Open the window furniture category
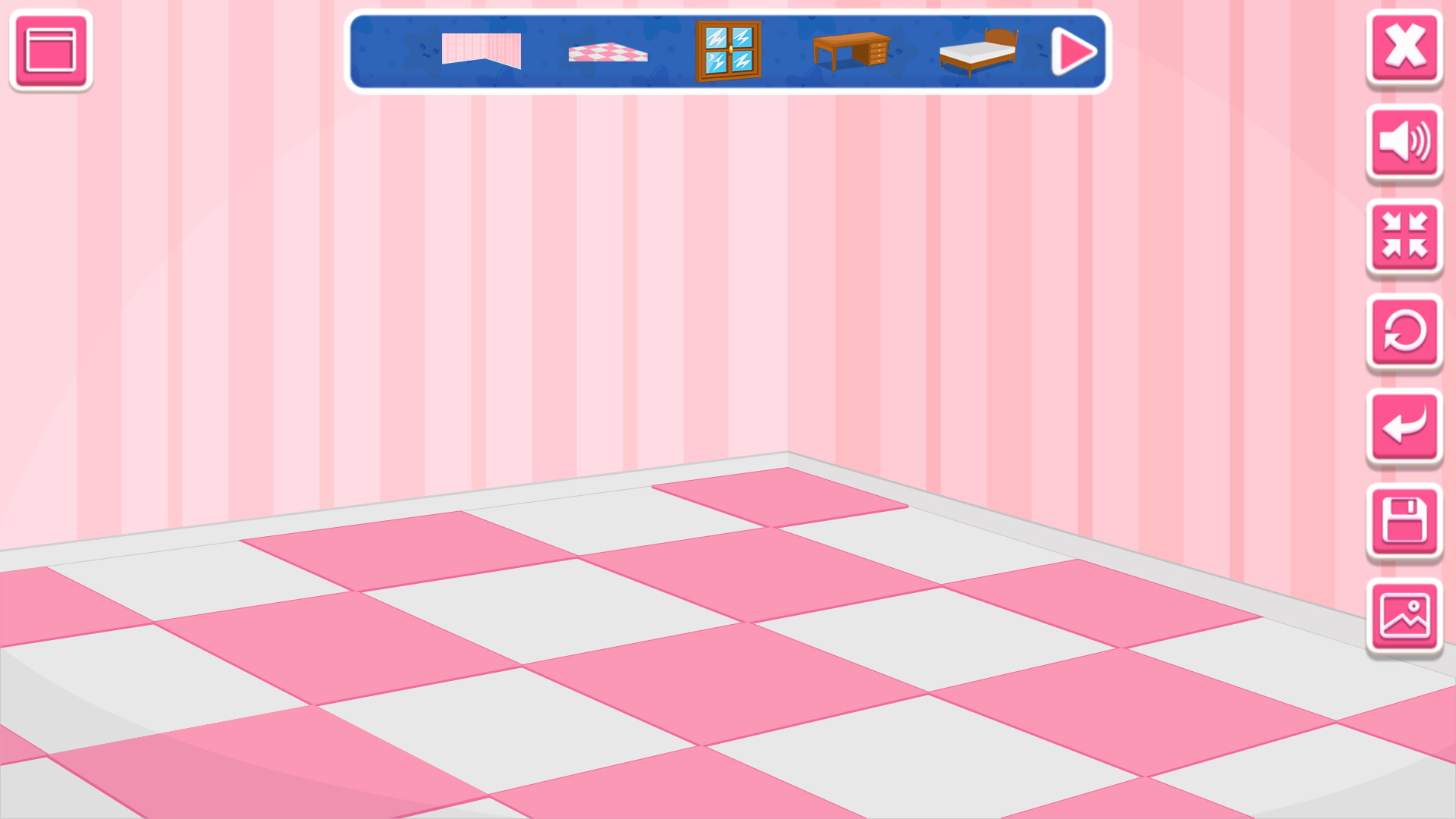The width and height of the screenshot is (1456, 819). point(728,52)
